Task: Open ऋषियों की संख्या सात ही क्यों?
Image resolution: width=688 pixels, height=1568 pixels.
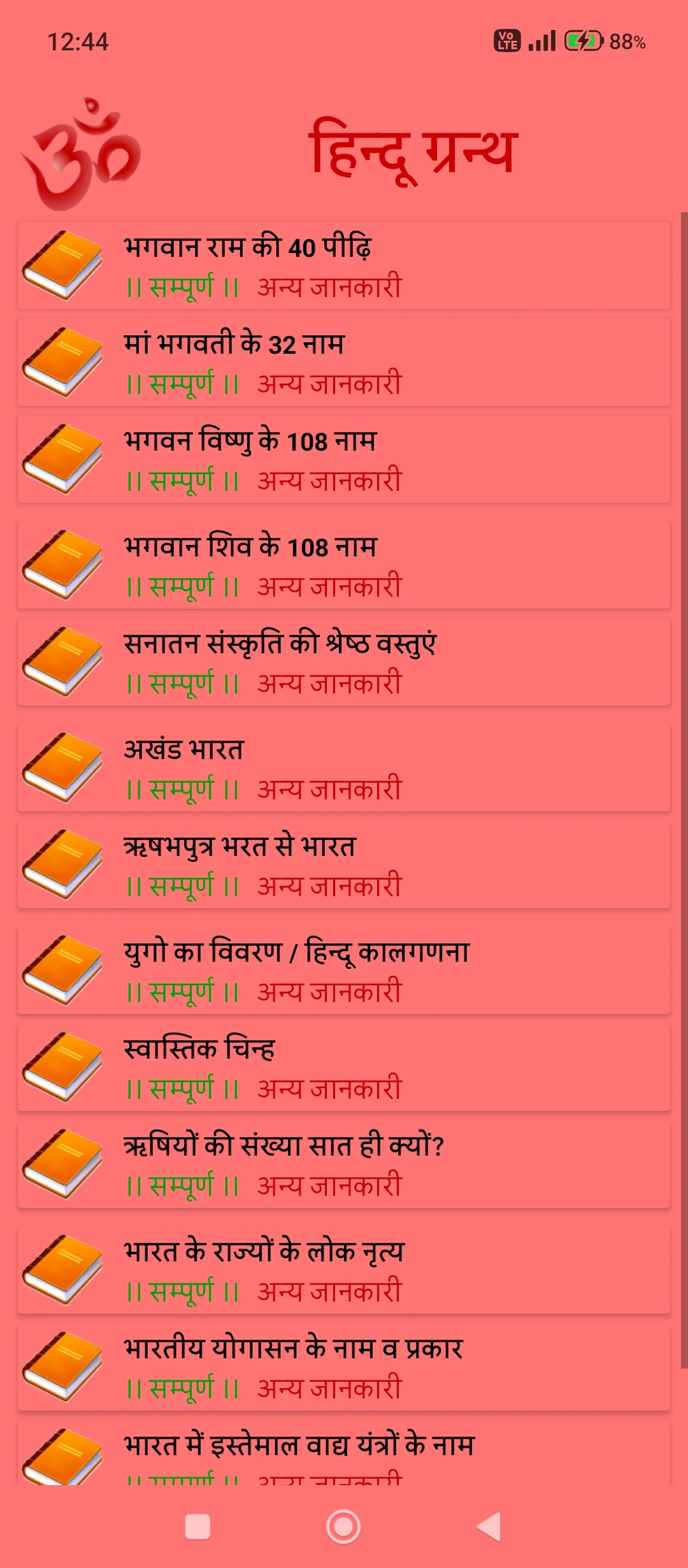Action: pos(344,1165)
